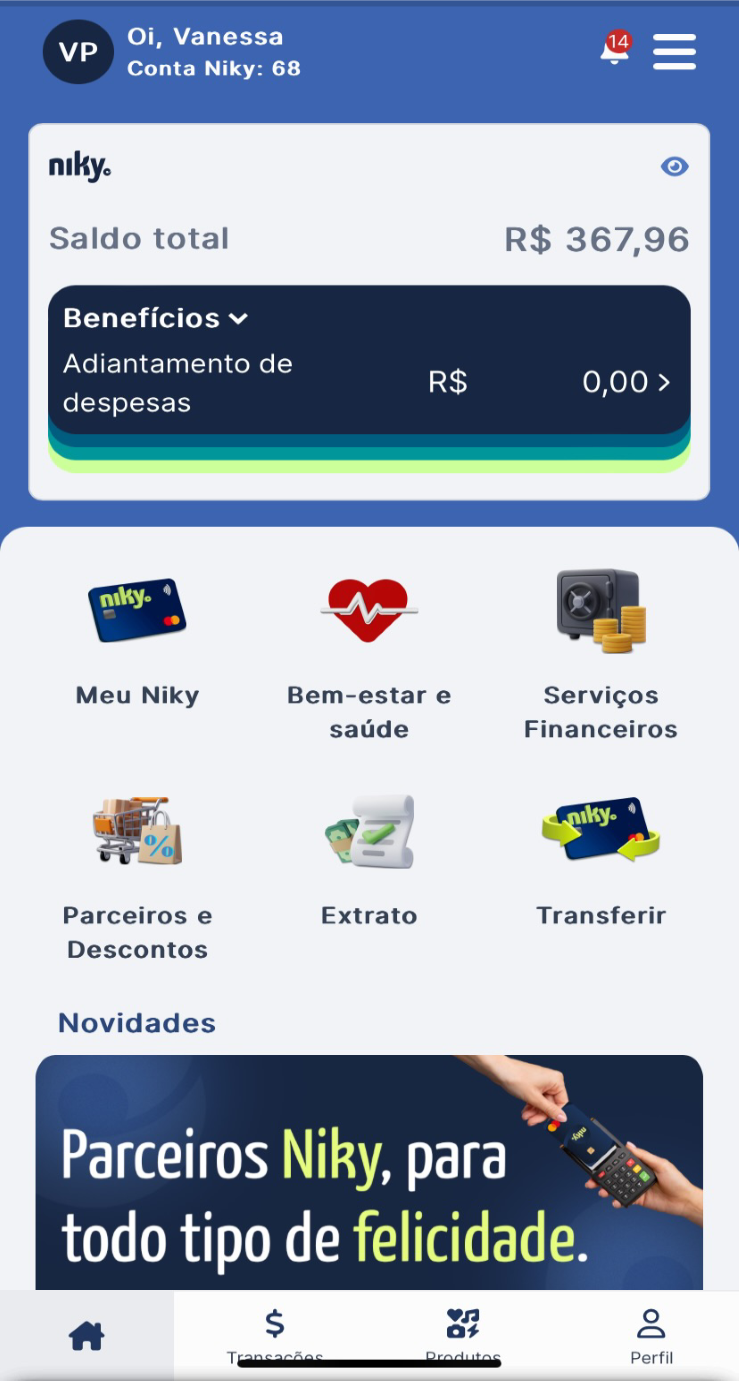Go to the Home tab
The height and width of the screenshot is (1381, 739).
click(x=87, y=1335)
